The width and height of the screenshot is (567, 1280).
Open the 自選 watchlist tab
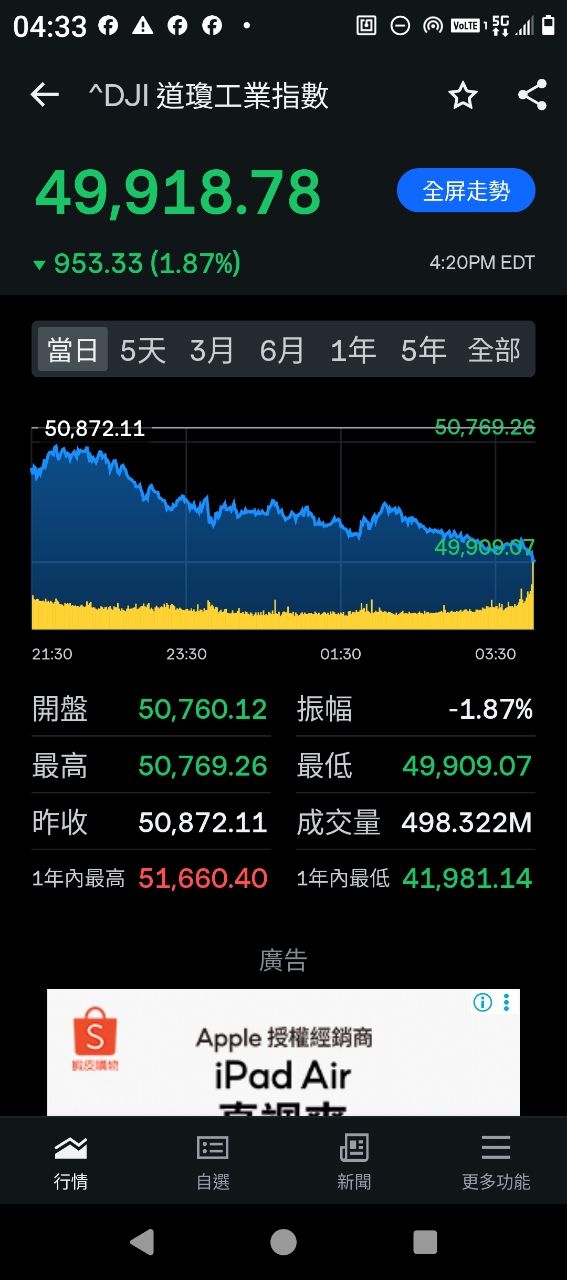pos(213,1161)
